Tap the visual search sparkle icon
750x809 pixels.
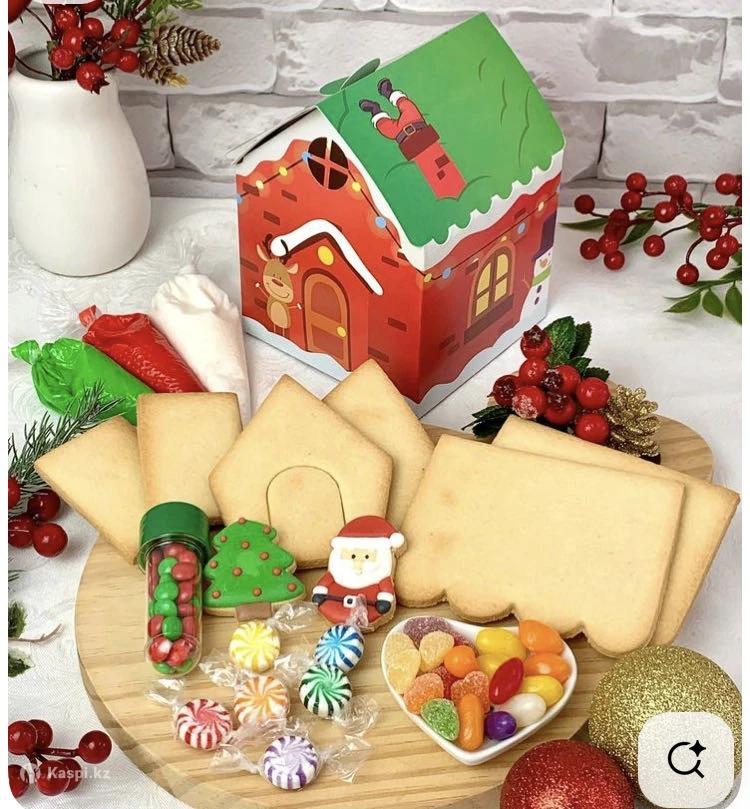click(x=686, y=760)
